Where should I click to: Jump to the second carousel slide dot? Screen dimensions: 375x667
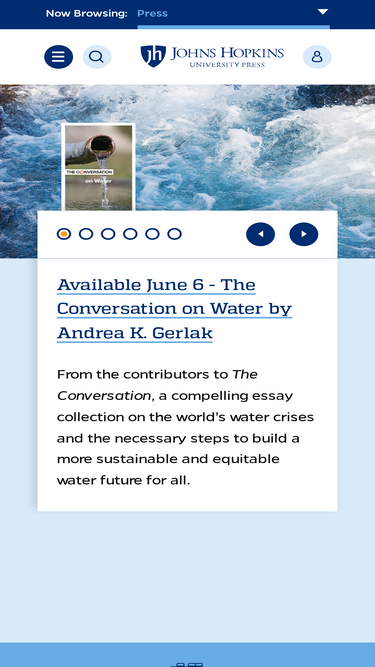coord(86,234)
